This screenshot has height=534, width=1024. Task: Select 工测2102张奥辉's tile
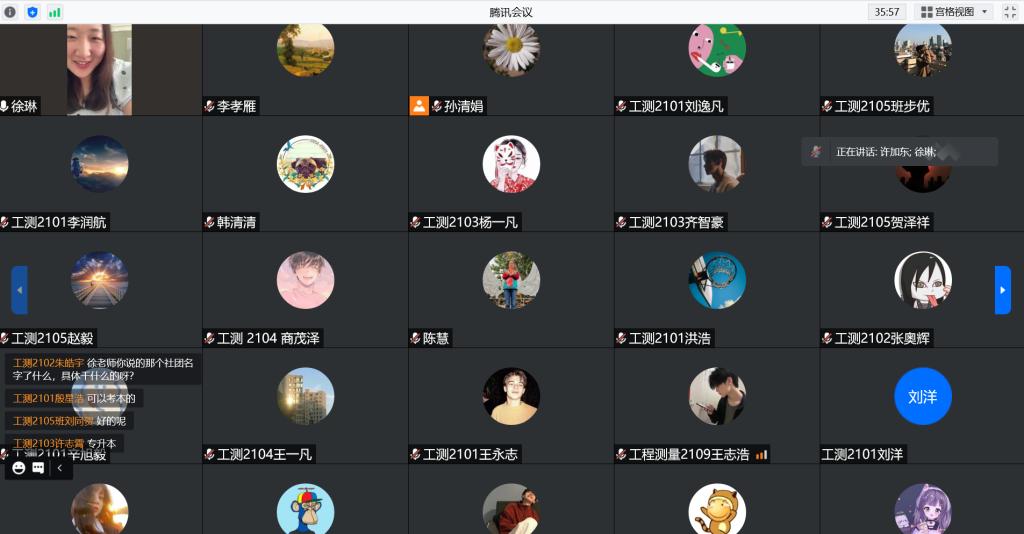pos(922,290)
